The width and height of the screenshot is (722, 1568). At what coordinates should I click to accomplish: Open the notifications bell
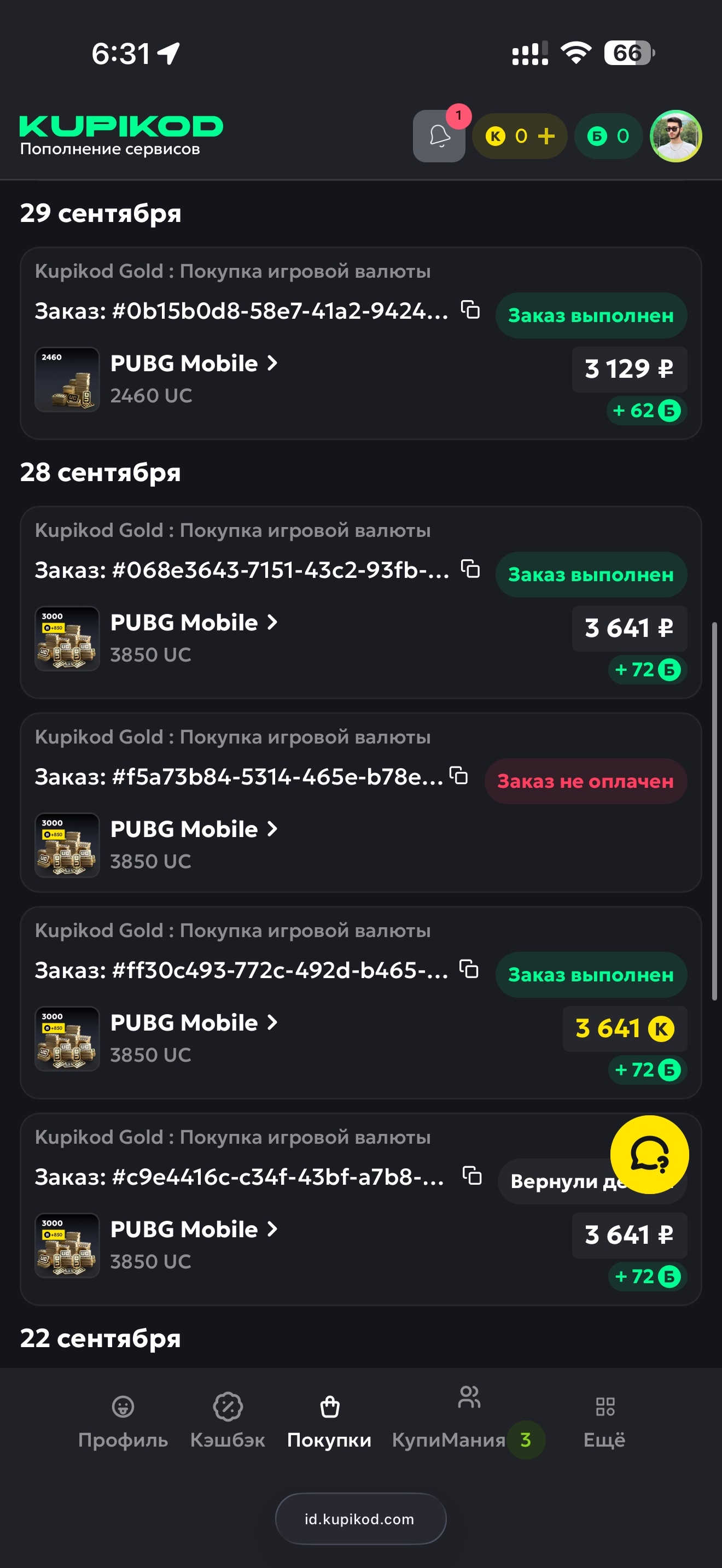click(x=439, y=136)
